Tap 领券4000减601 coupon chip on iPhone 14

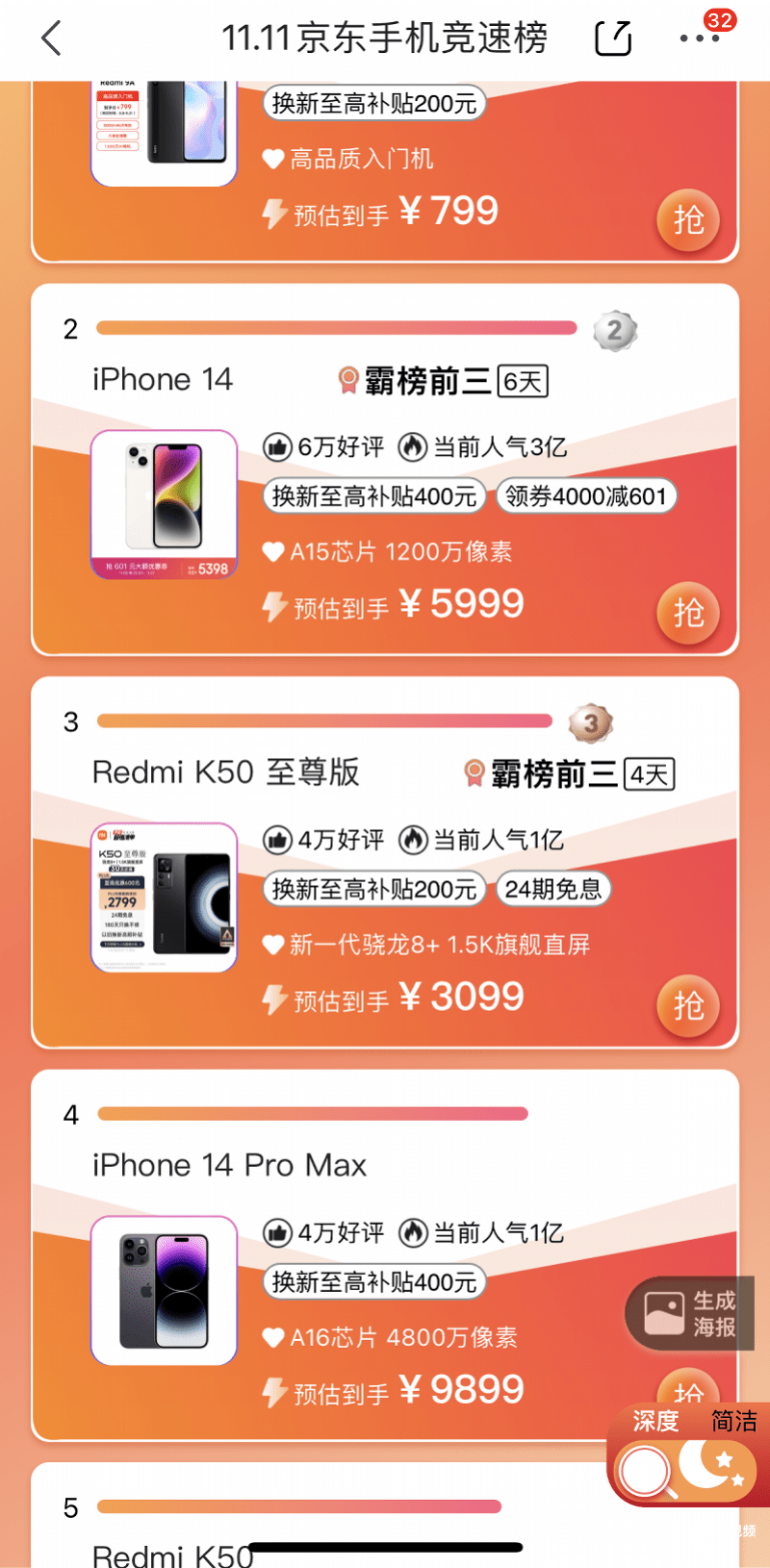(585, 496)
